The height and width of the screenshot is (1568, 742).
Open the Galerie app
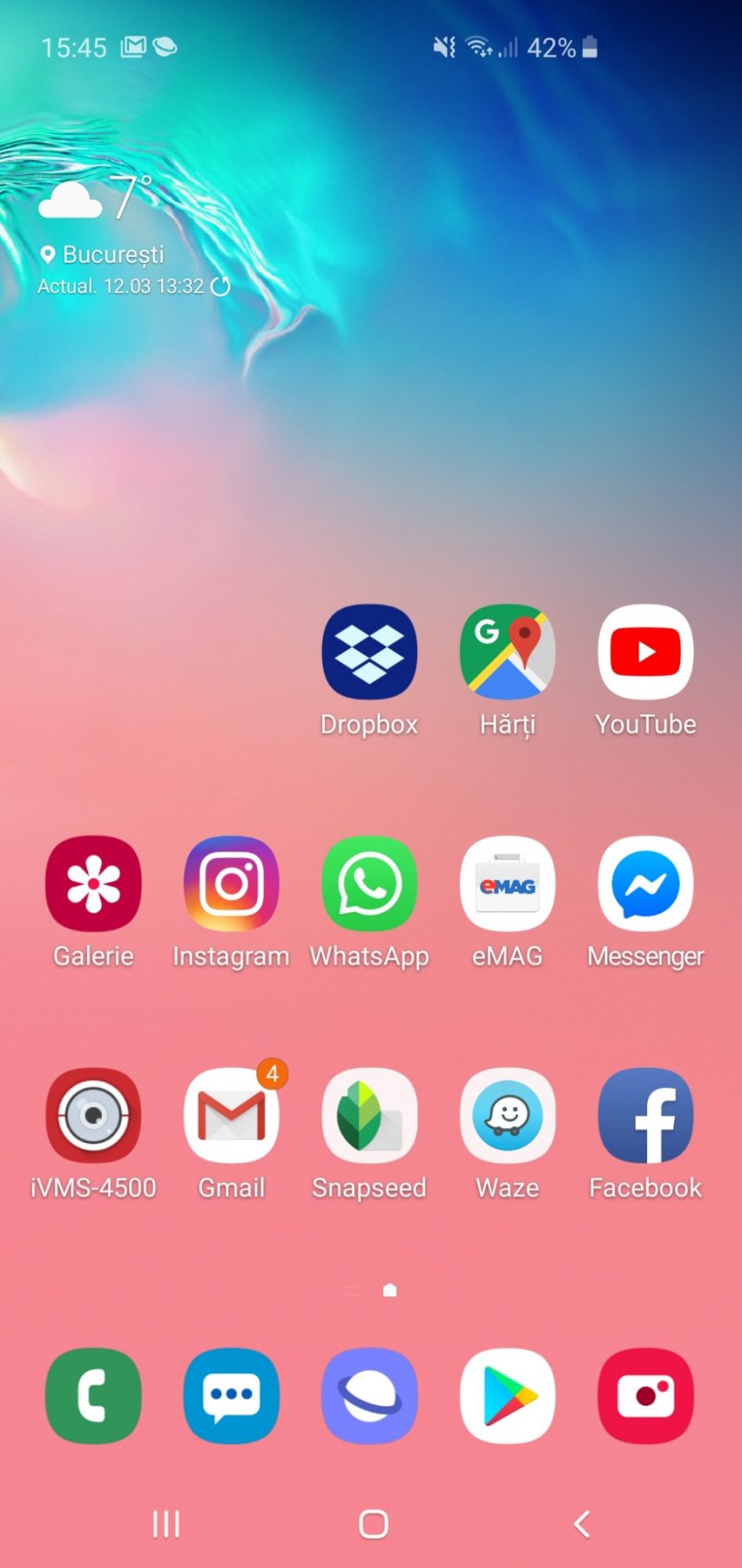(93, 884)
